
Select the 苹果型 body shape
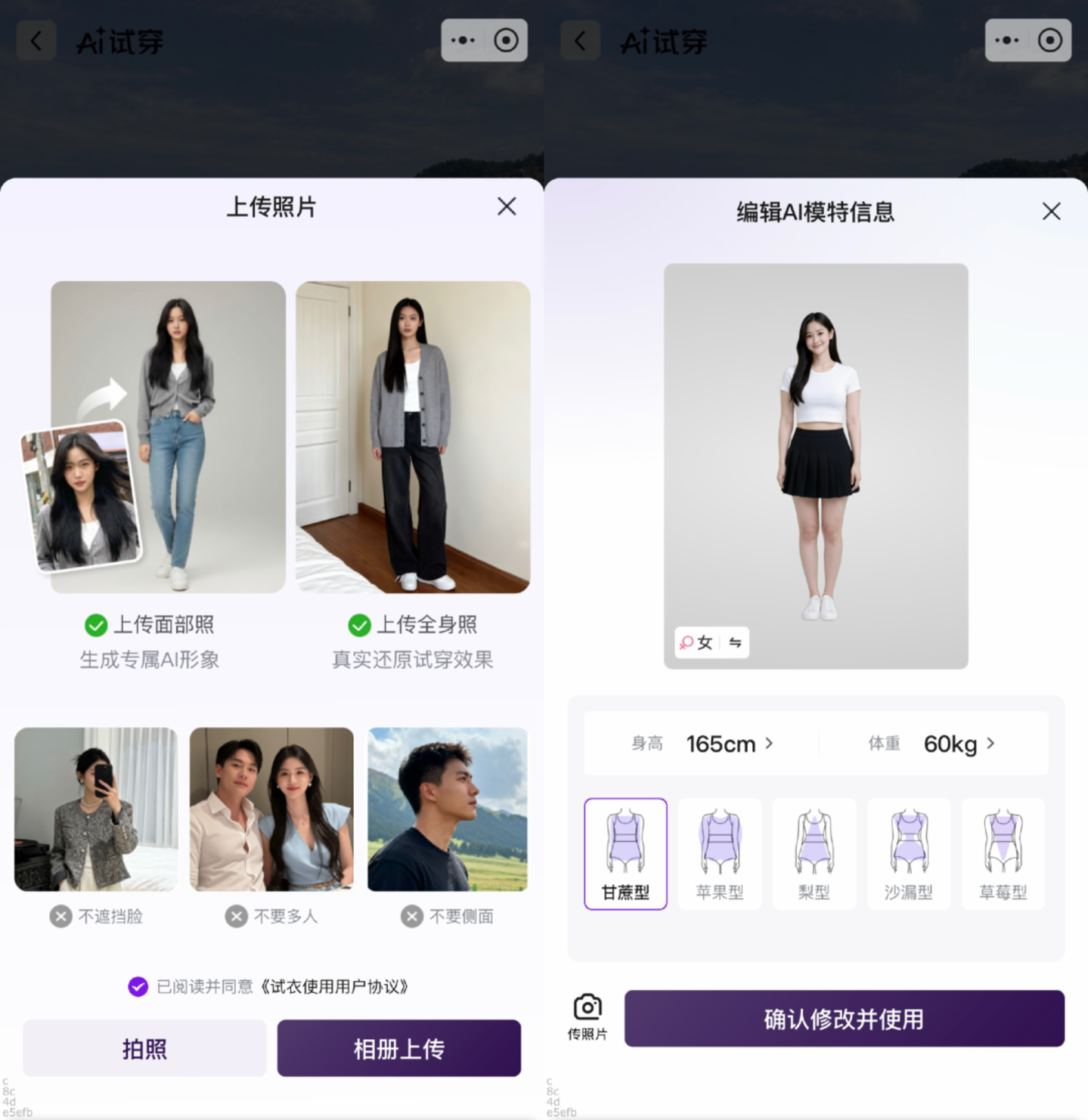720,854
